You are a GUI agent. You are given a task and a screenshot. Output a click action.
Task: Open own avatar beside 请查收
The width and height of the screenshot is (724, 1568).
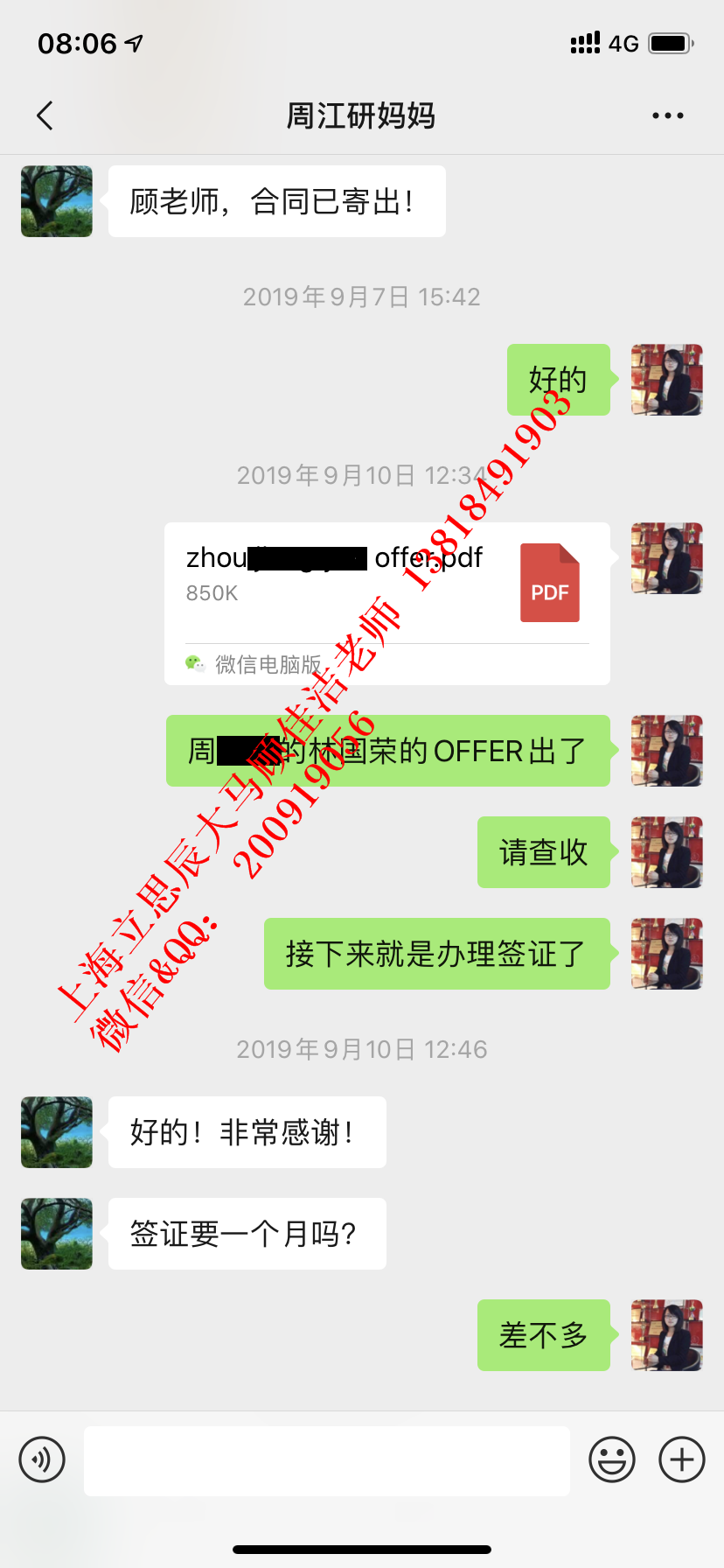(666, 852)
